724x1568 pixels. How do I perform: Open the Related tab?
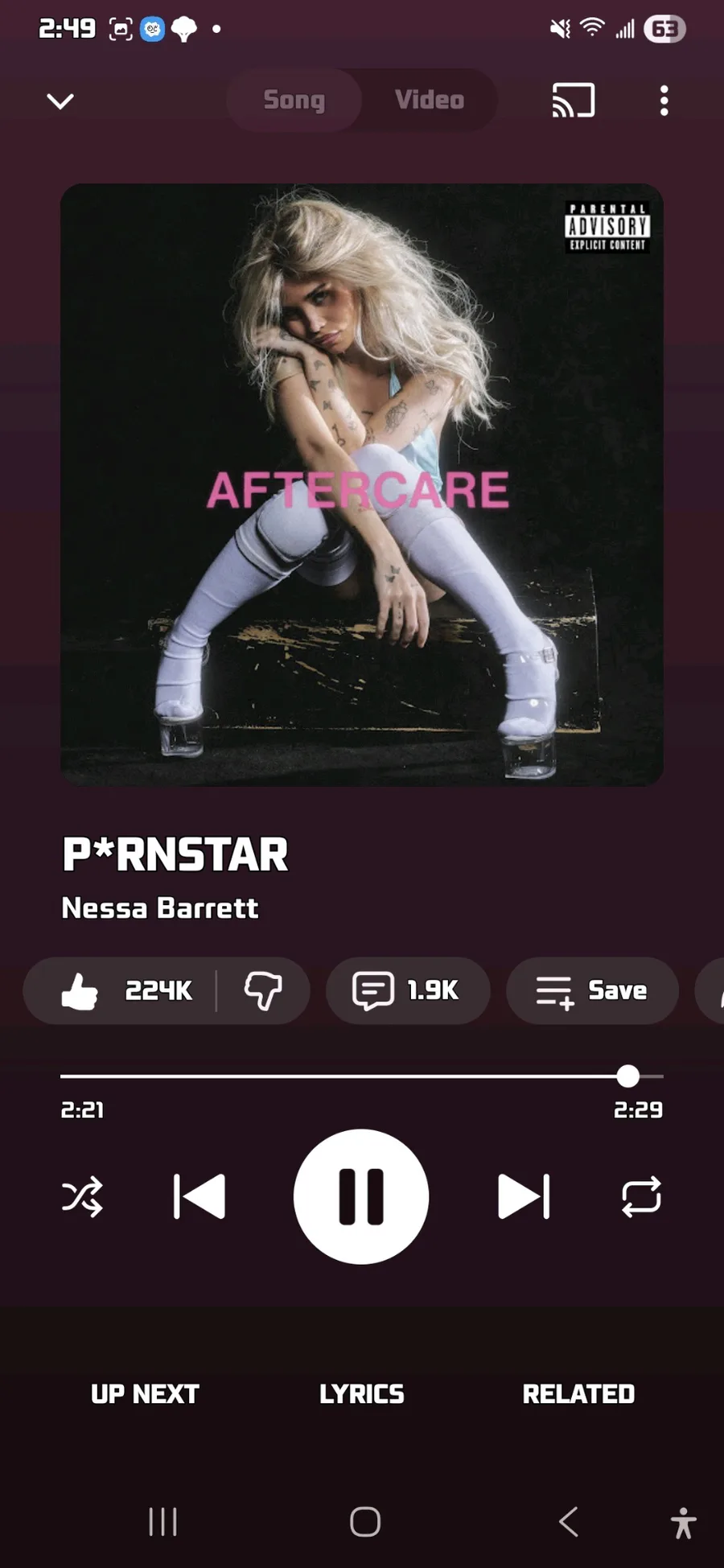point(578,1394)
